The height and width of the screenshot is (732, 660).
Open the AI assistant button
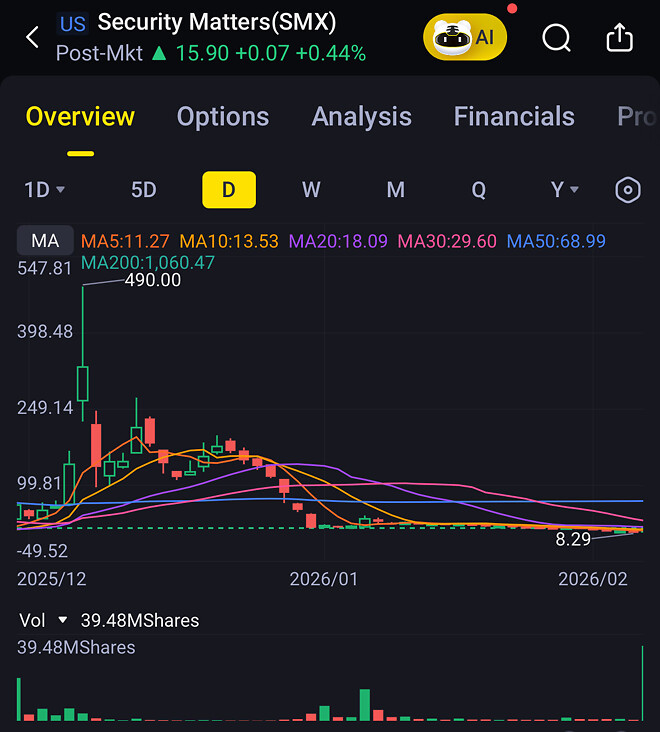[x=465, y=38]
